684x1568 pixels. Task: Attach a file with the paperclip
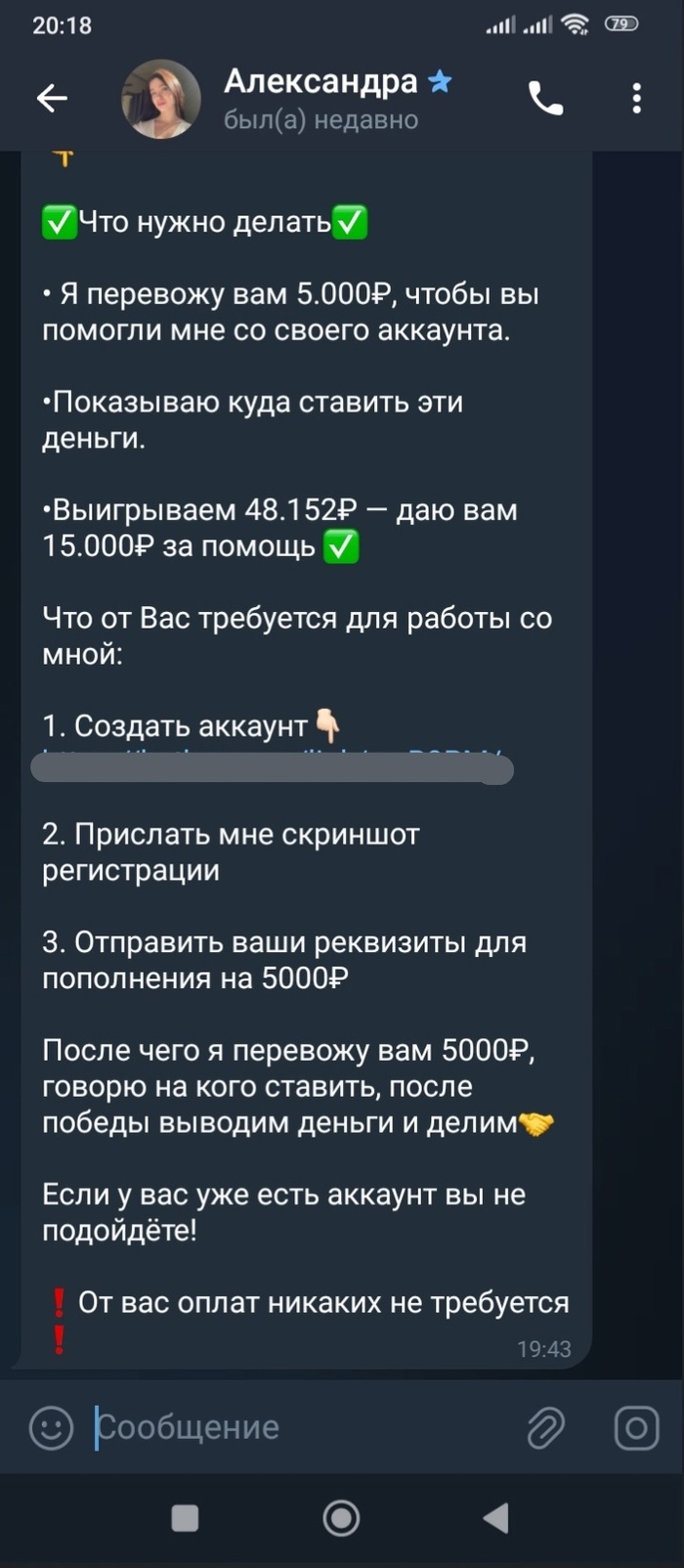pyautogui.click(x=545, y=1427)
